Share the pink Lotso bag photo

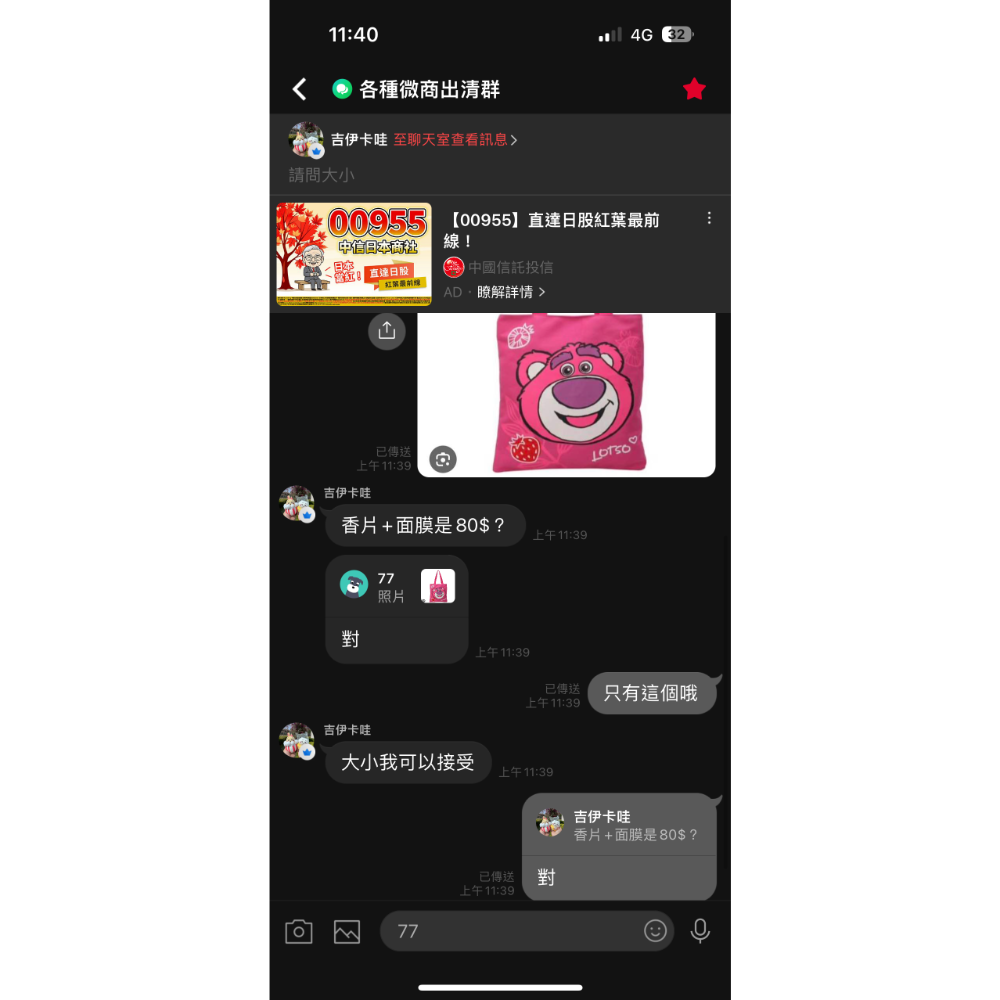tap(387, 331)
